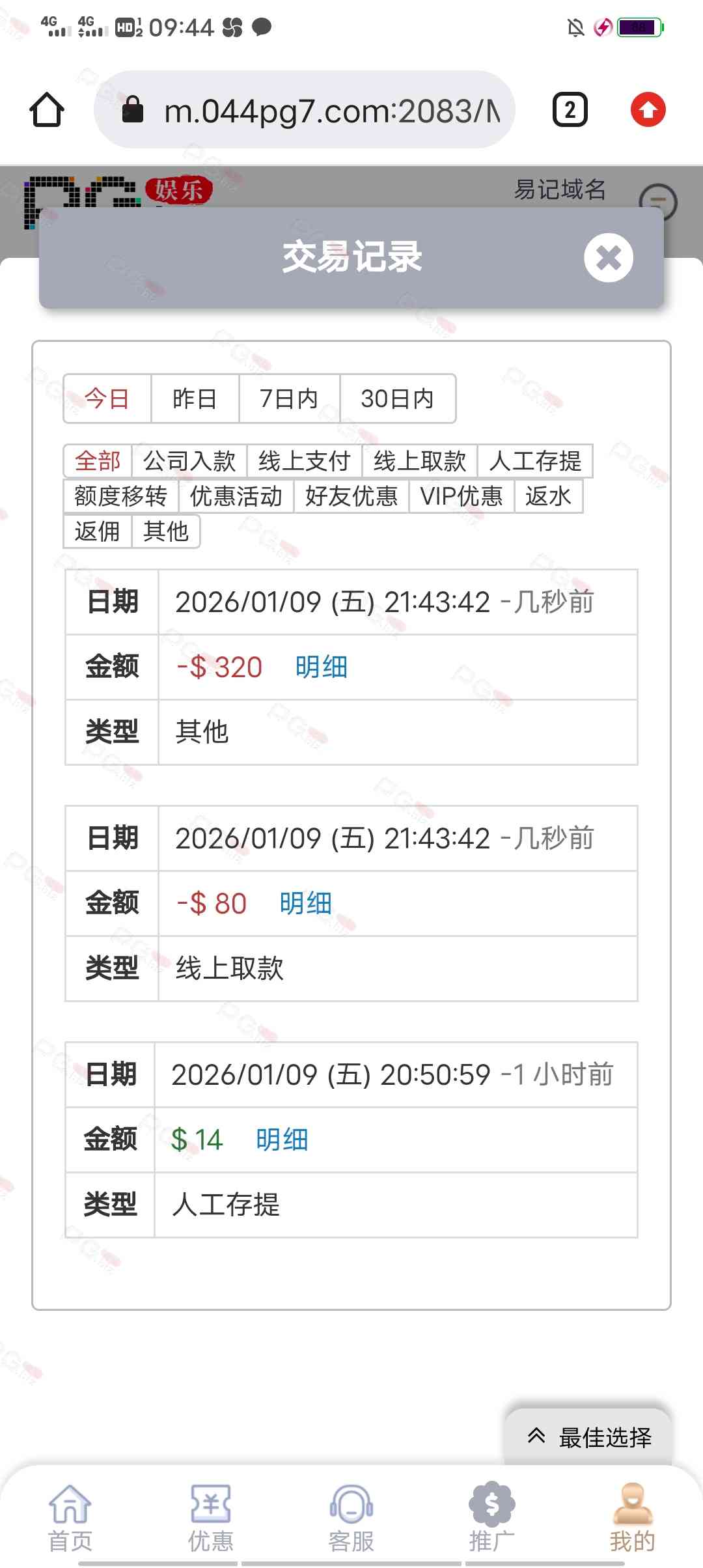Show only 线上取款 records
Screen dimensions: 703x1568
[420, 461]
